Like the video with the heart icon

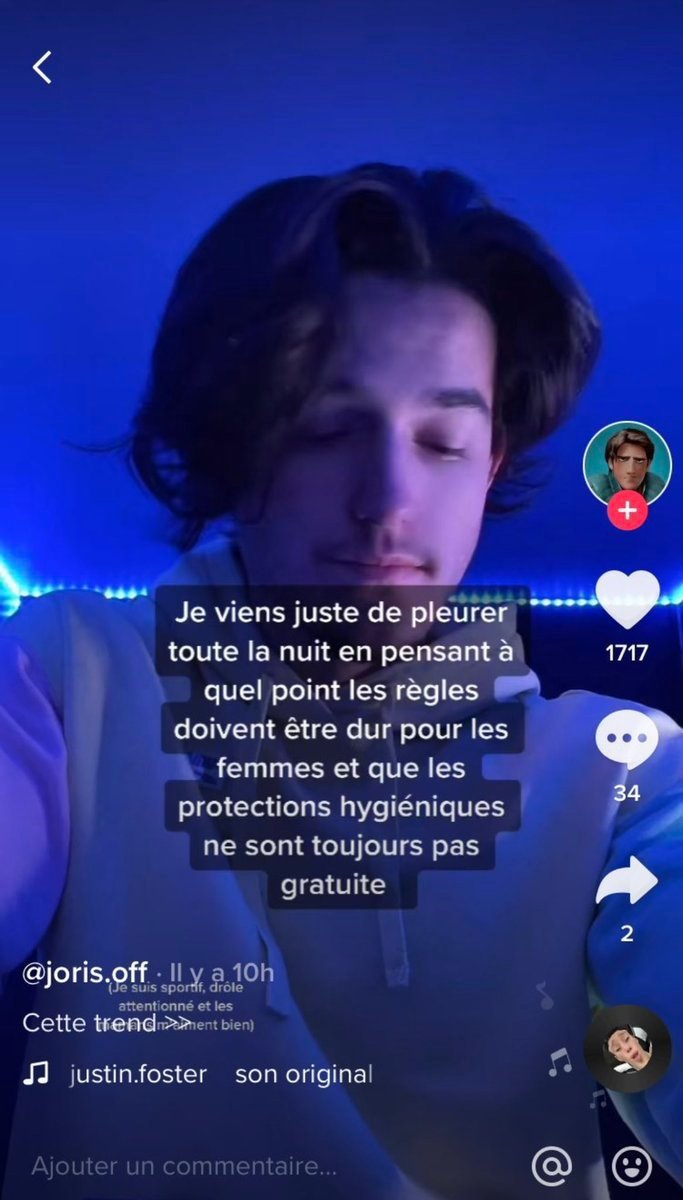627,599
